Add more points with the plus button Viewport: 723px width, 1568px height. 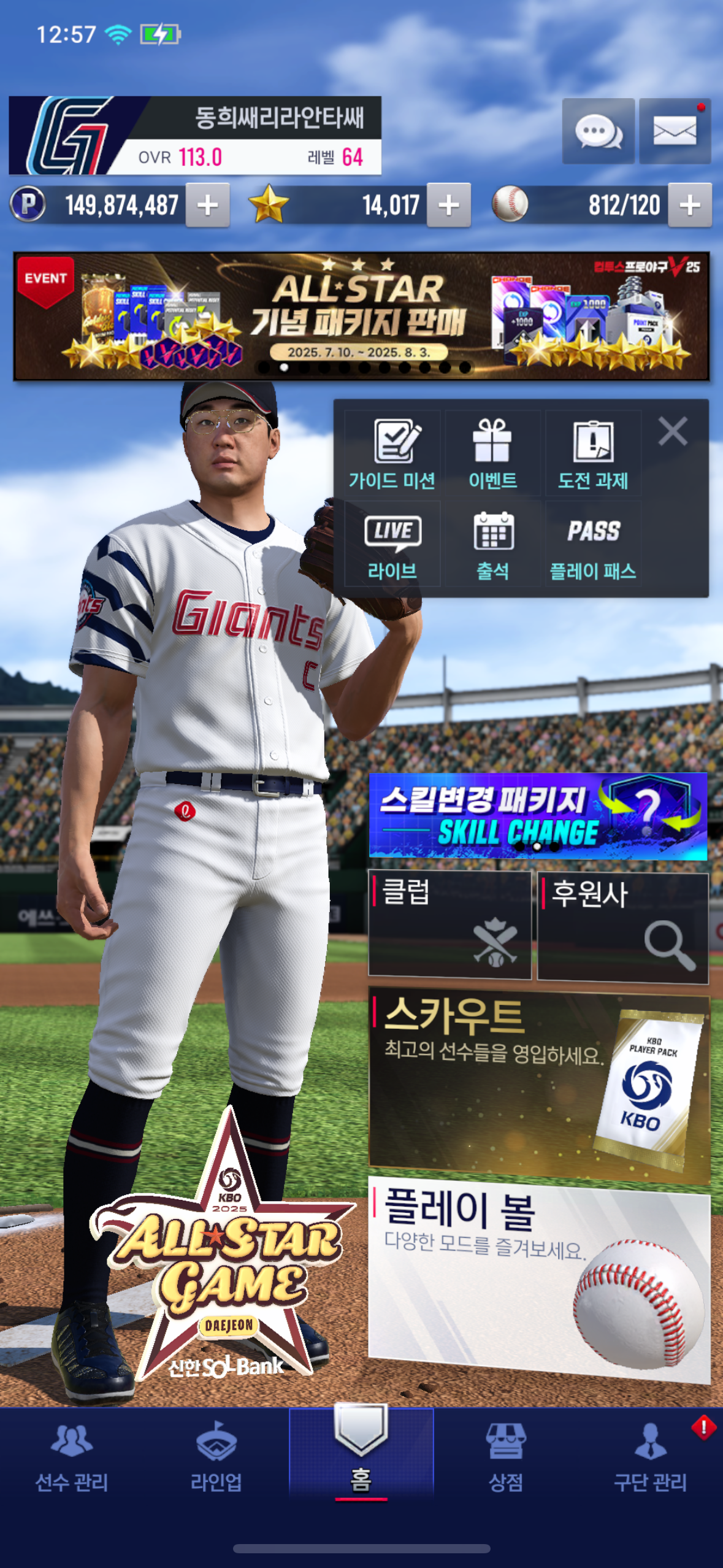[208, 206]
